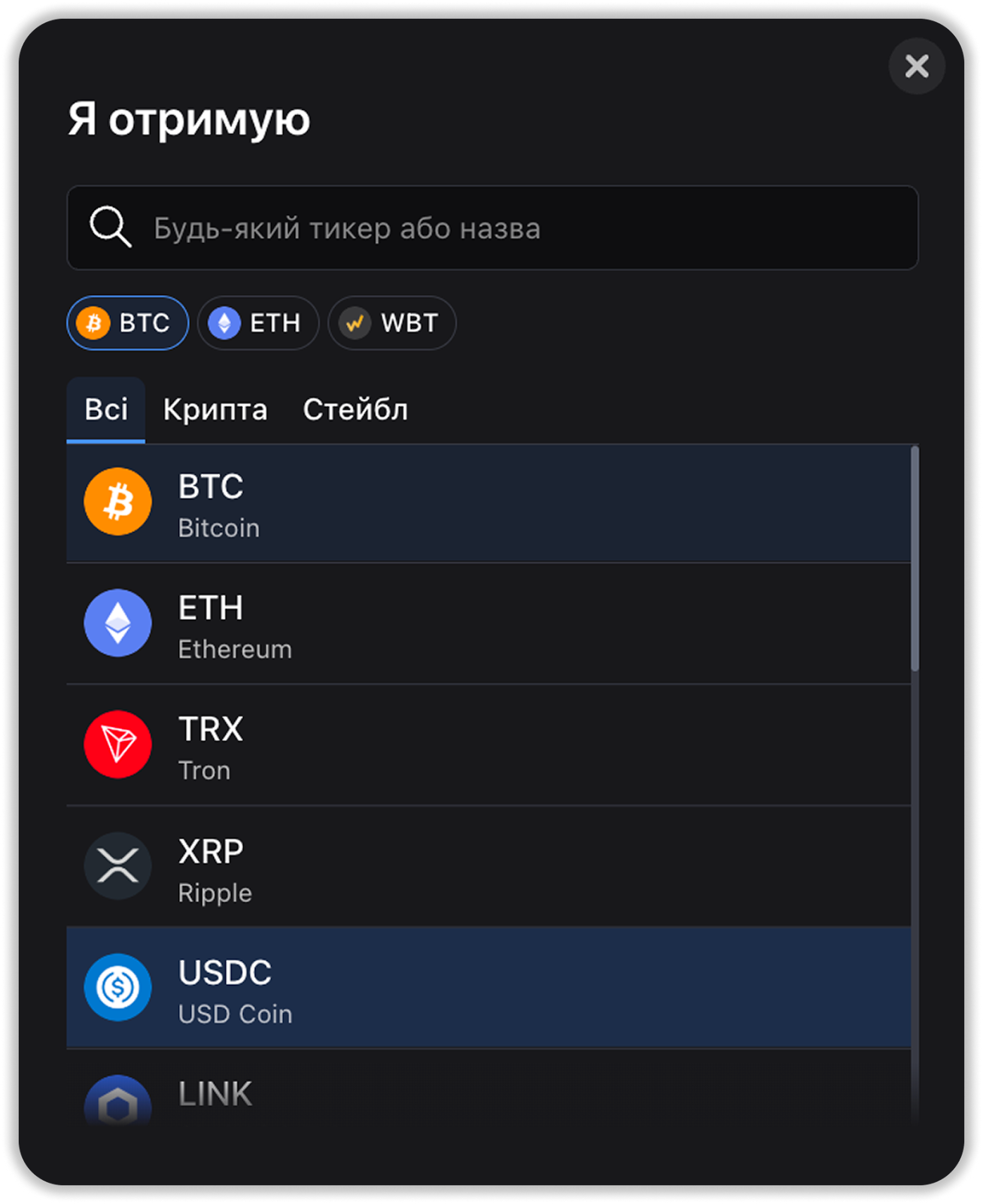Screen dimensions: 983x1204
Task: Switch to the Всі tab
Action: pos(106,410)
